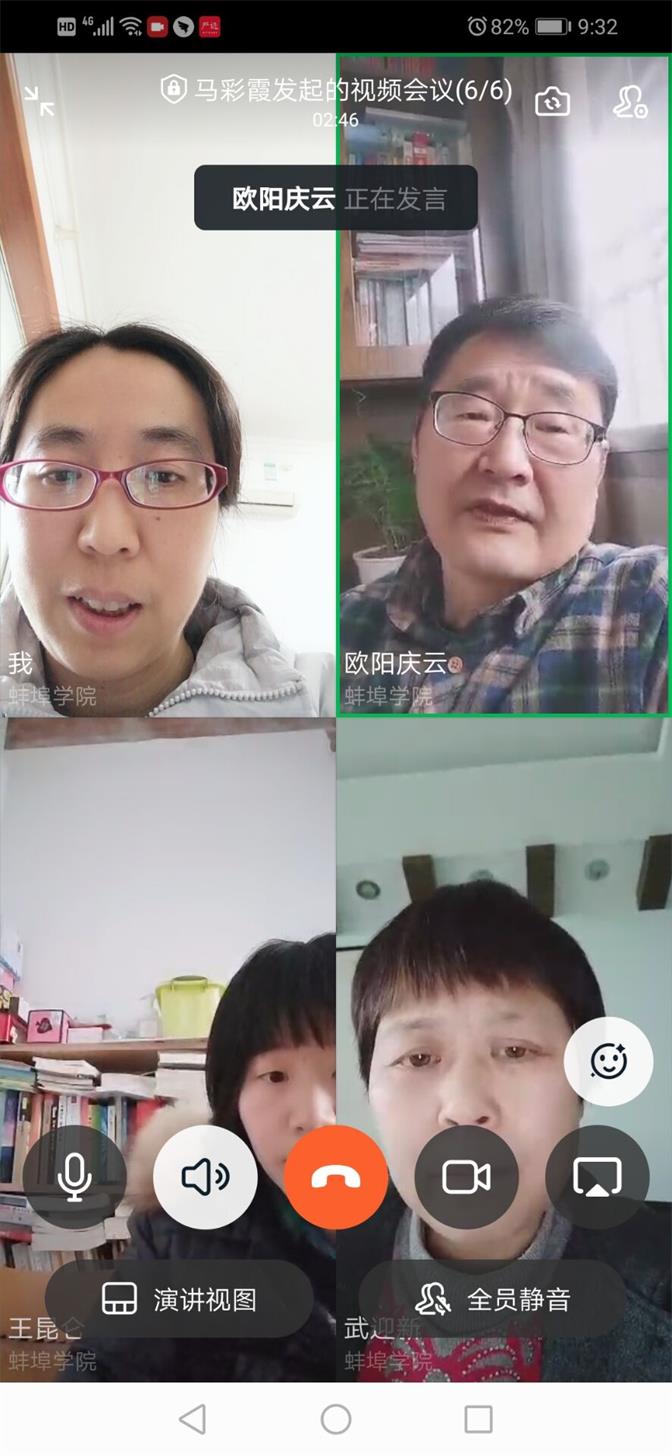Screen dimensions: 672x1456
Task: Select my own video tile labeled 我
Action: click(167, 450)
